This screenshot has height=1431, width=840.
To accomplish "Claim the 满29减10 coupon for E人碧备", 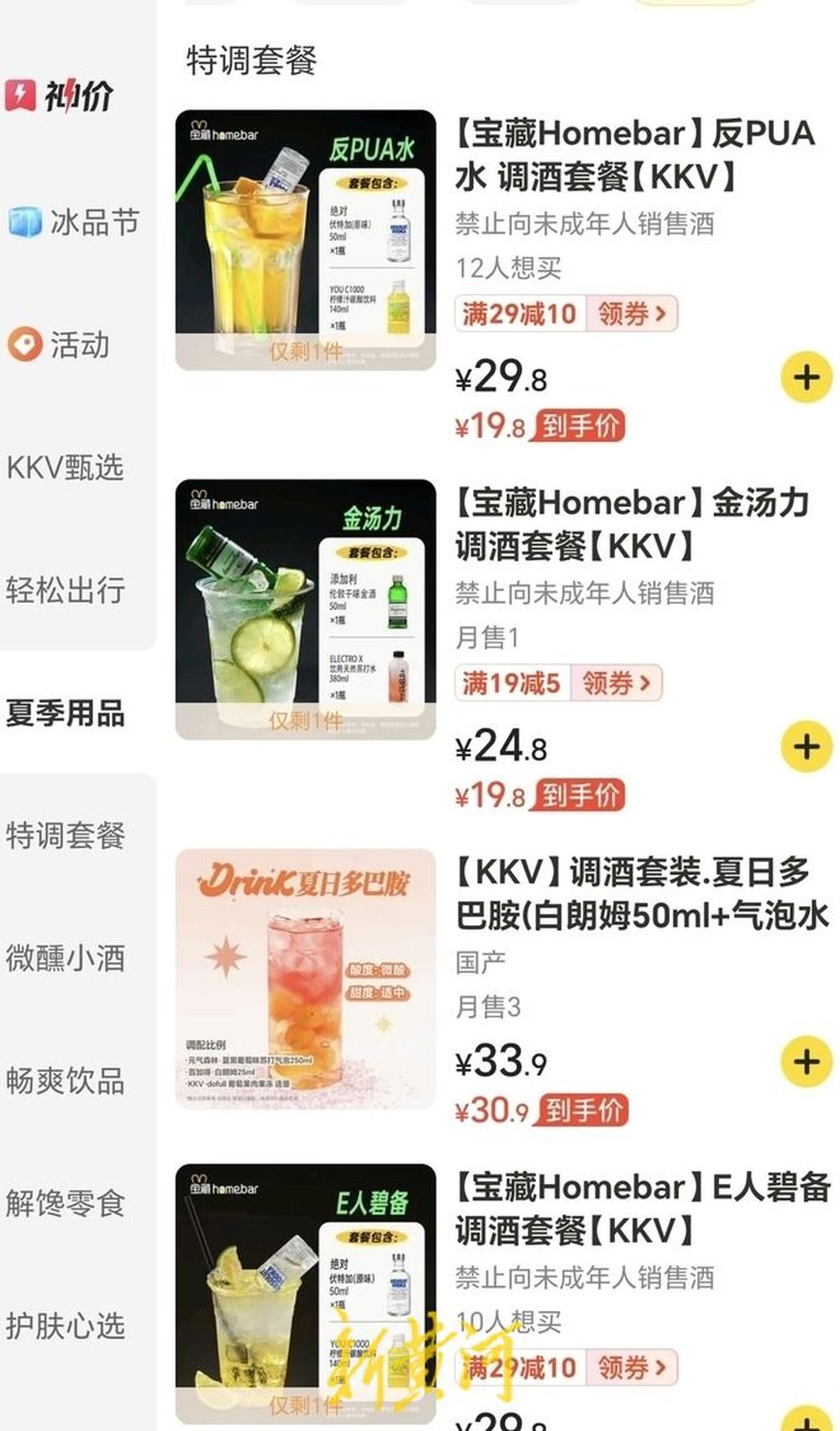I will [x=632, y=1368].
